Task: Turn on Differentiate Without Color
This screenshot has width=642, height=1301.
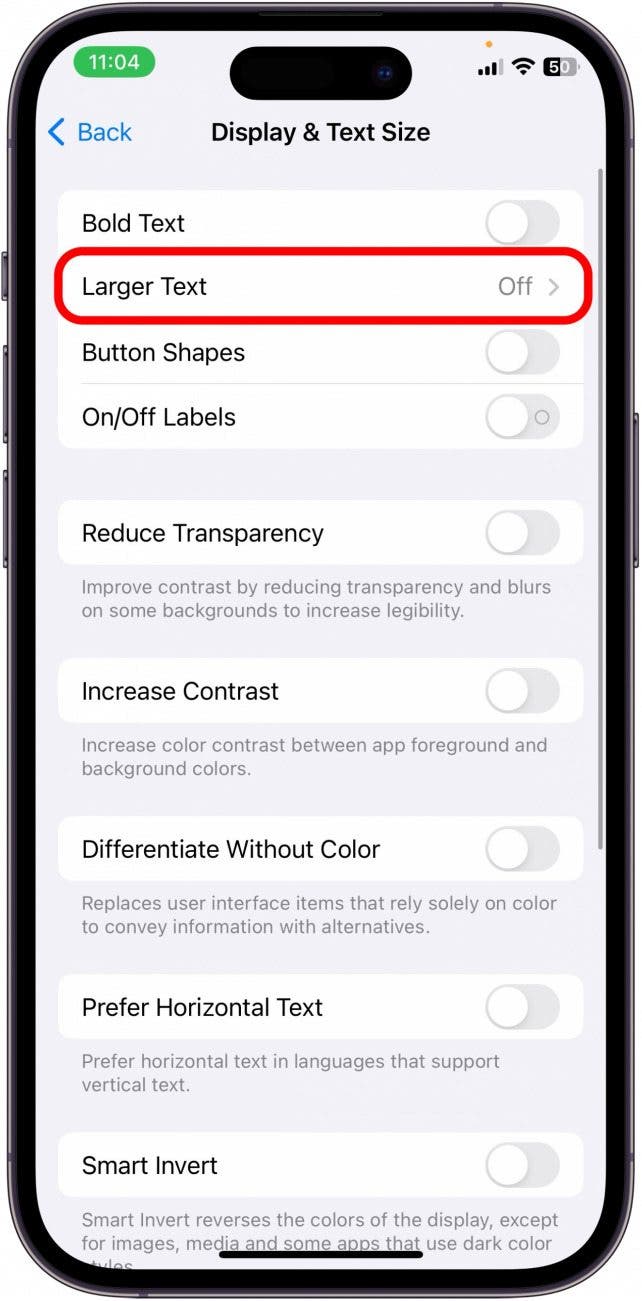Action: (x=522, y=849)
